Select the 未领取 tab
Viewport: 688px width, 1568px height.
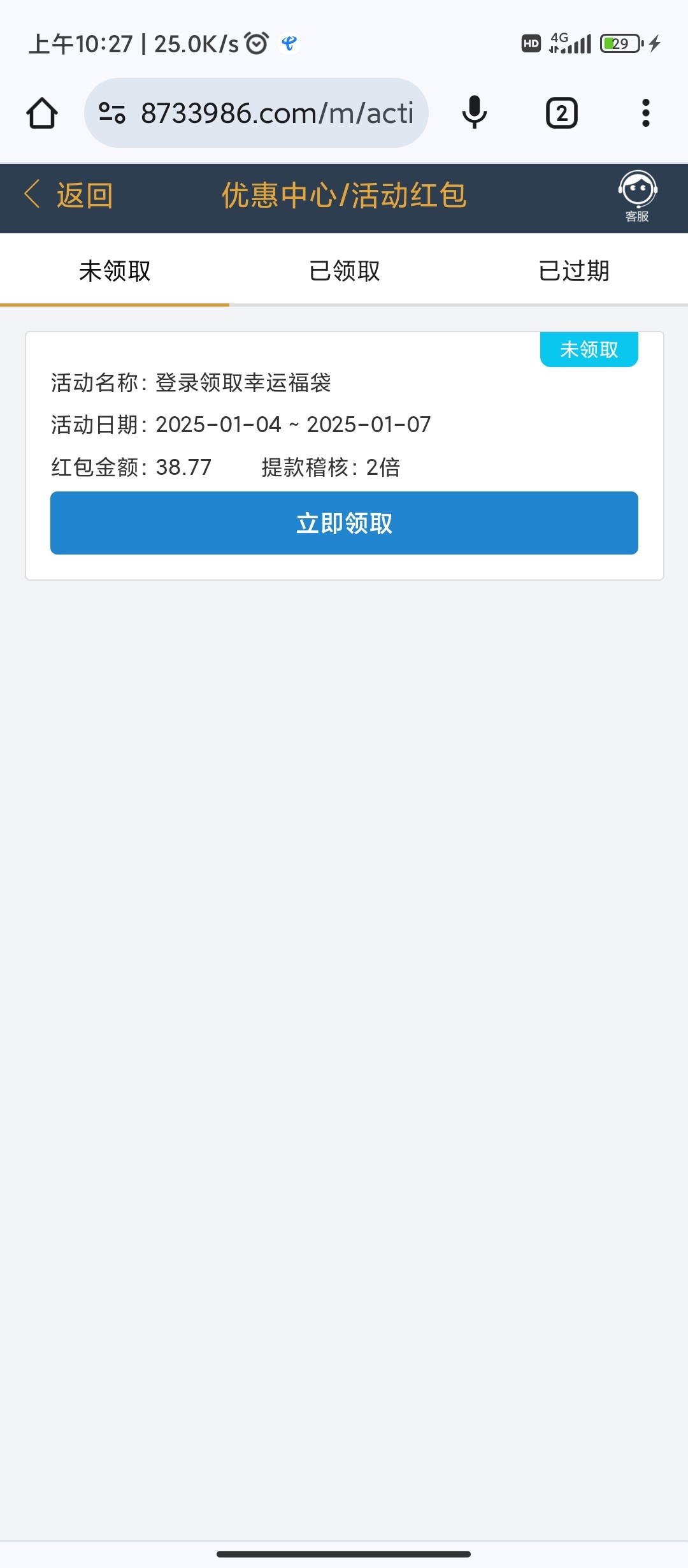(115, 271)
